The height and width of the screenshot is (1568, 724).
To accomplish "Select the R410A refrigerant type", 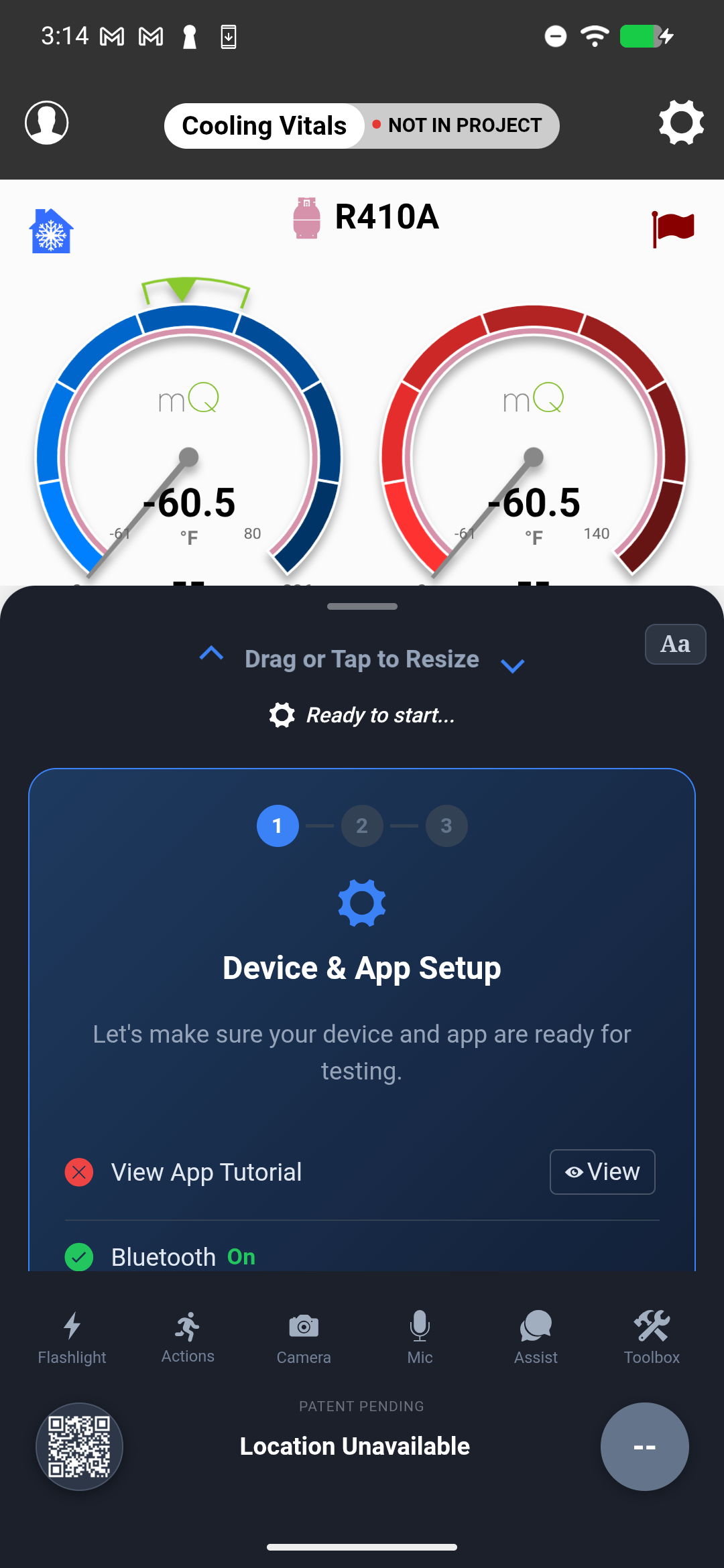I will (367, 217).
